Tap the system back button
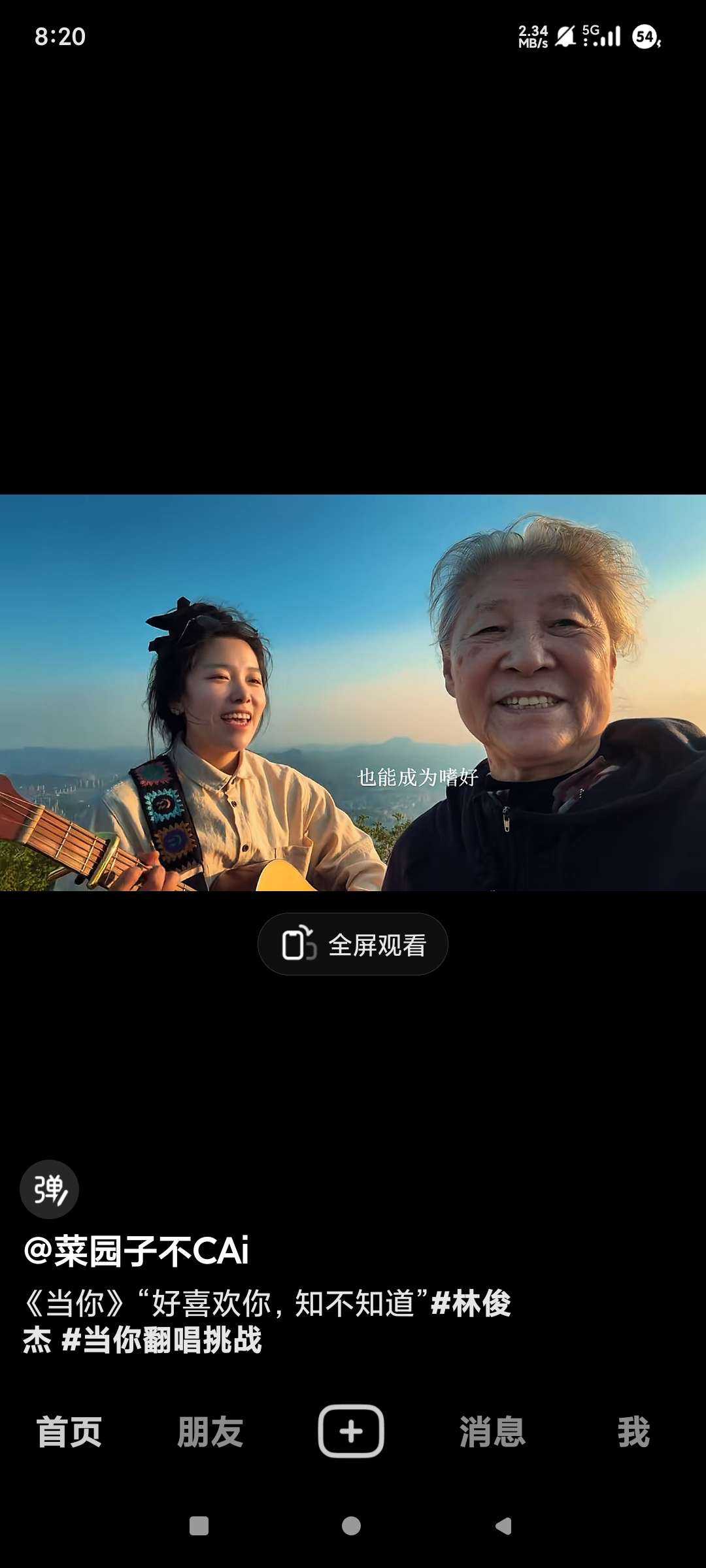Image resolution: width=706 pixels, height=1568 pixels. (x=503, y=1526)
